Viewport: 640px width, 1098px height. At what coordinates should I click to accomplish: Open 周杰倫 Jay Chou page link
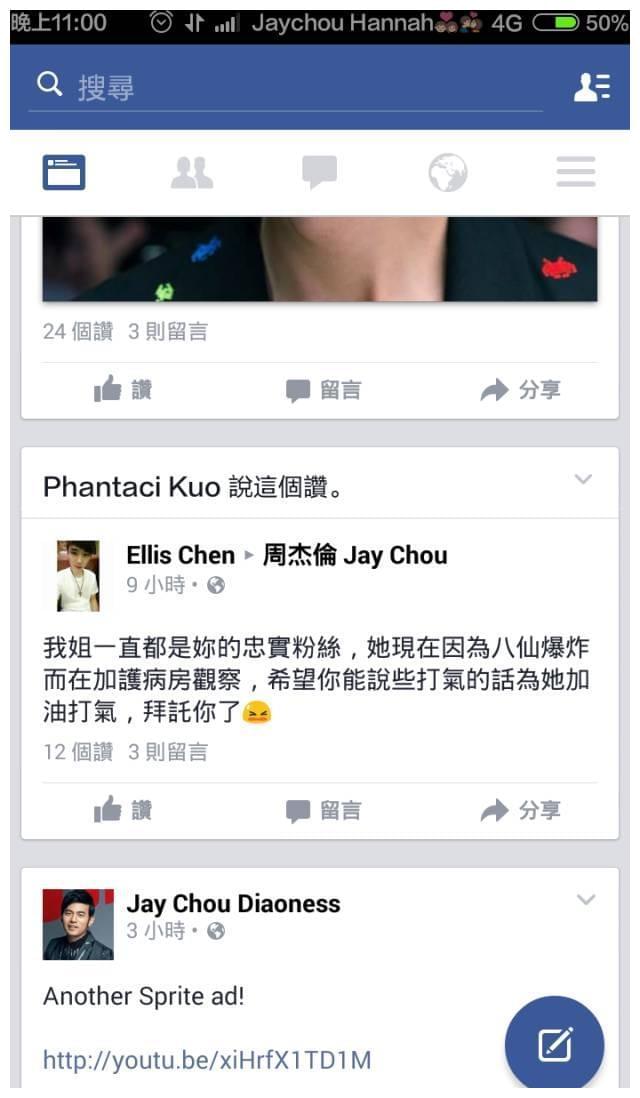[355, 555]
